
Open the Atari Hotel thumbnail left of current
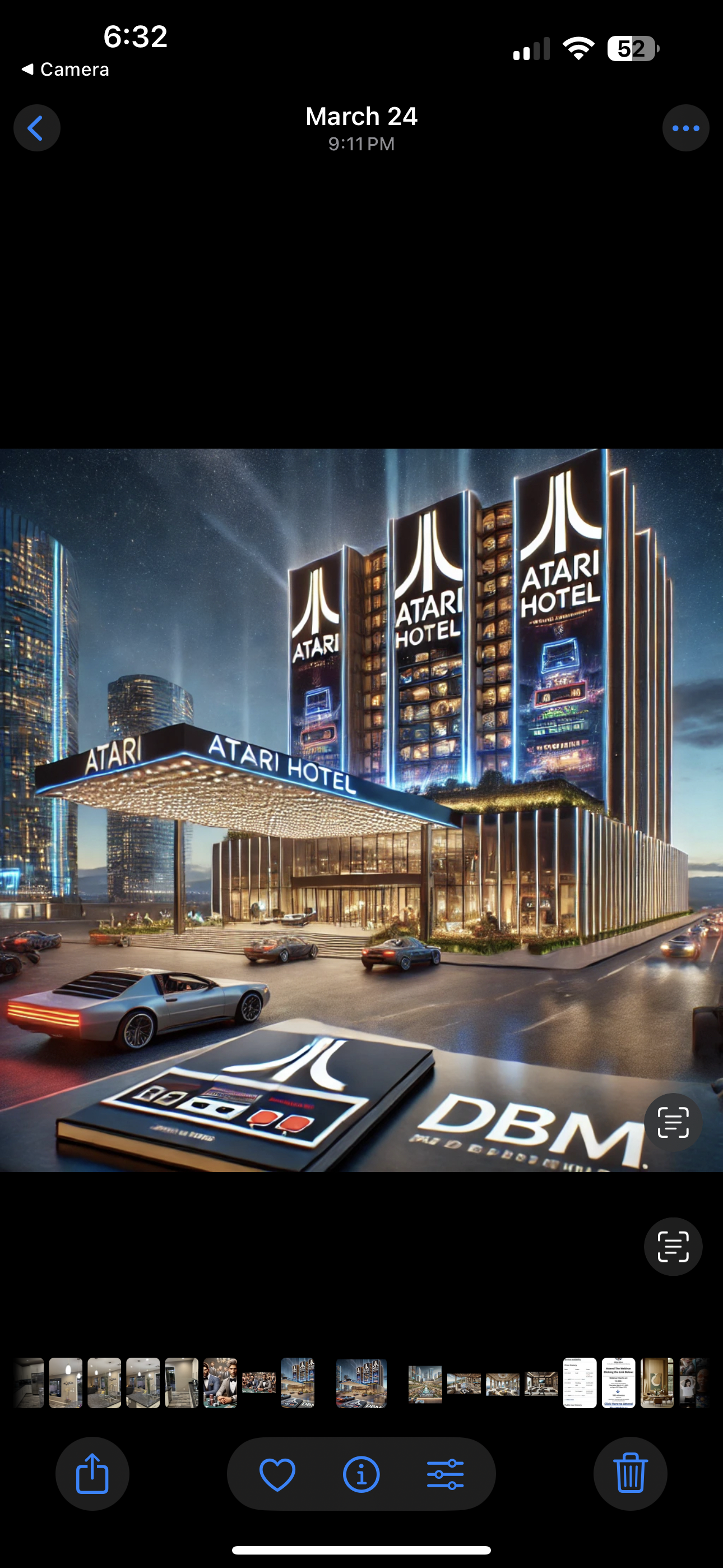pos(298,1383)
